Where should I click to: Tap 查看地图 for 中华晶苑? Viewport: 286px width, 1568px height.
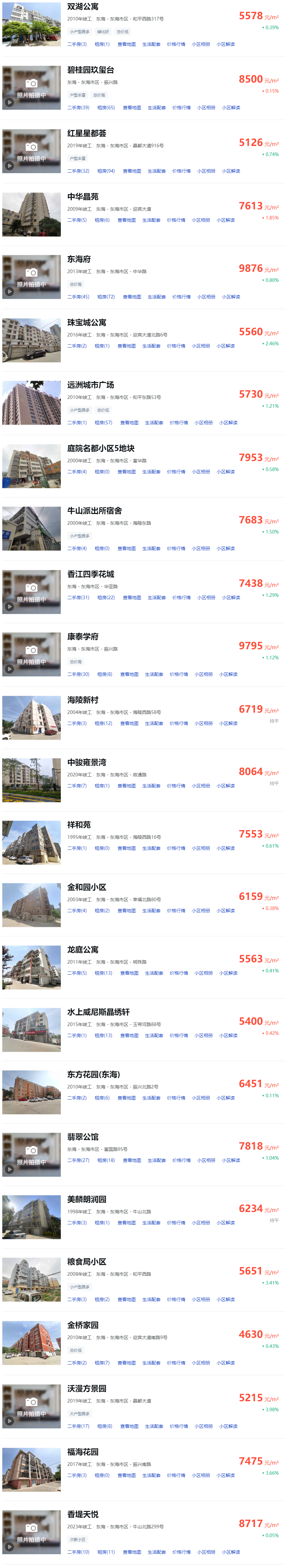(x=126, y=220)
